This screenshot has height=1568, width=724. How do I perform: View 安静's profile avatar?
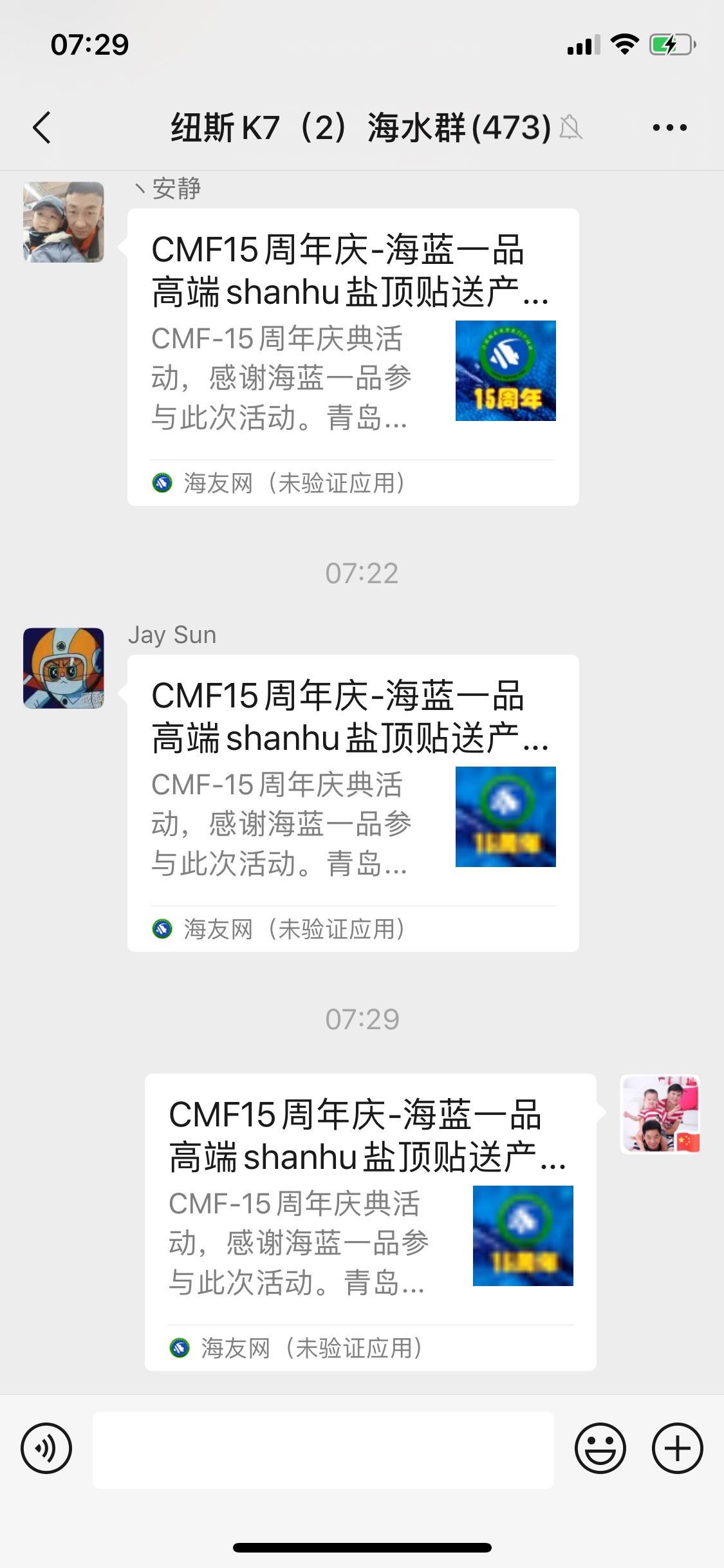(64, 222)
